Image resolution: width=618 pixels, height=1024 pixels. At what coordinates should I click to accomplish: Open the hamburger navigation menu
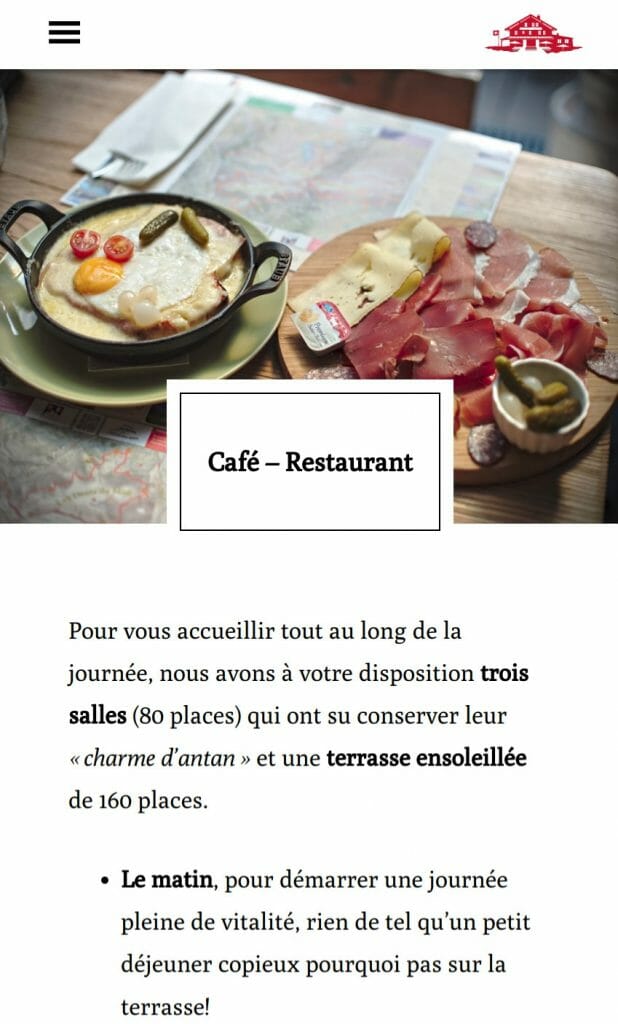tap(64, 32)
